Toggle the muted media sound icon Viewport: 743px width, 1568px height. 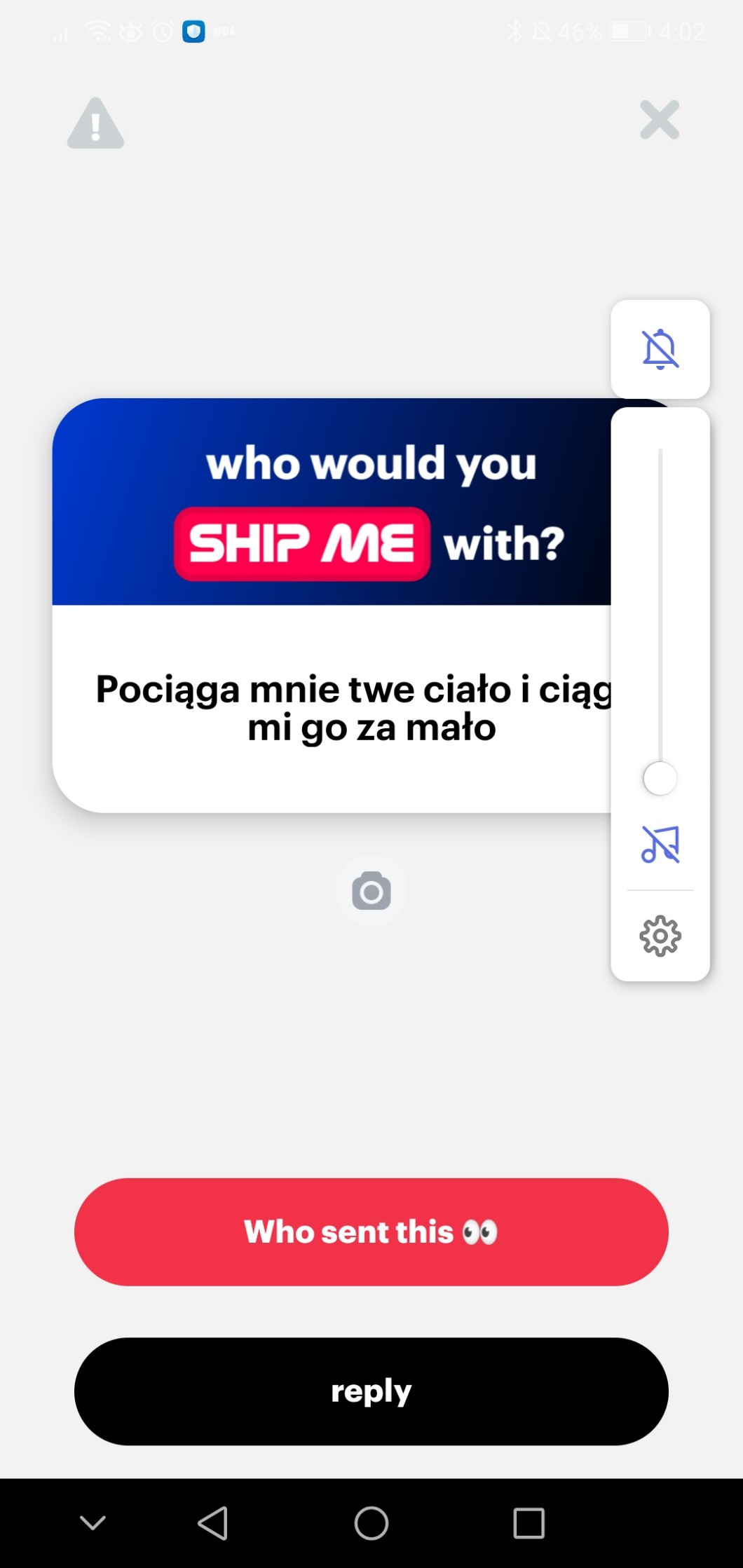point(660,844)
